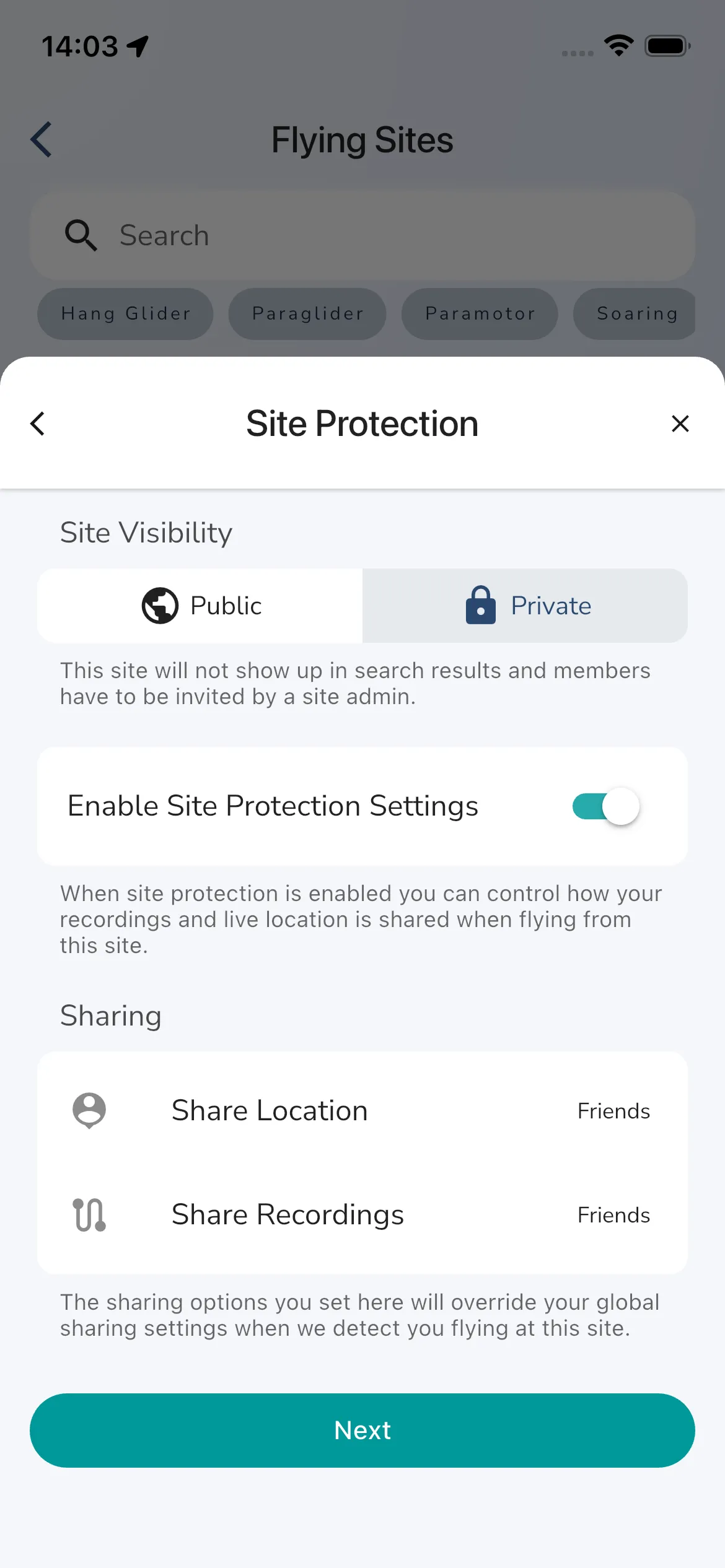
Task: Change Share Location audience from Friends
Action: [613, 1110]
